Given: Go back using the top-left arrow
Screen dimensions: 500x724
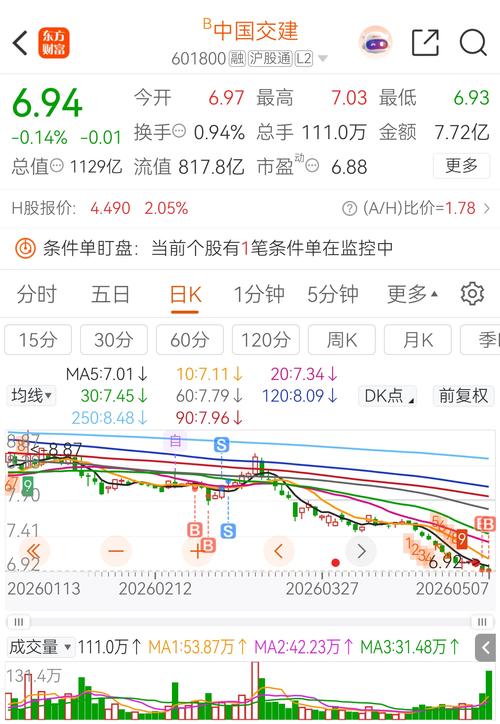Looking at the screenshot, I should pos(20,43).
